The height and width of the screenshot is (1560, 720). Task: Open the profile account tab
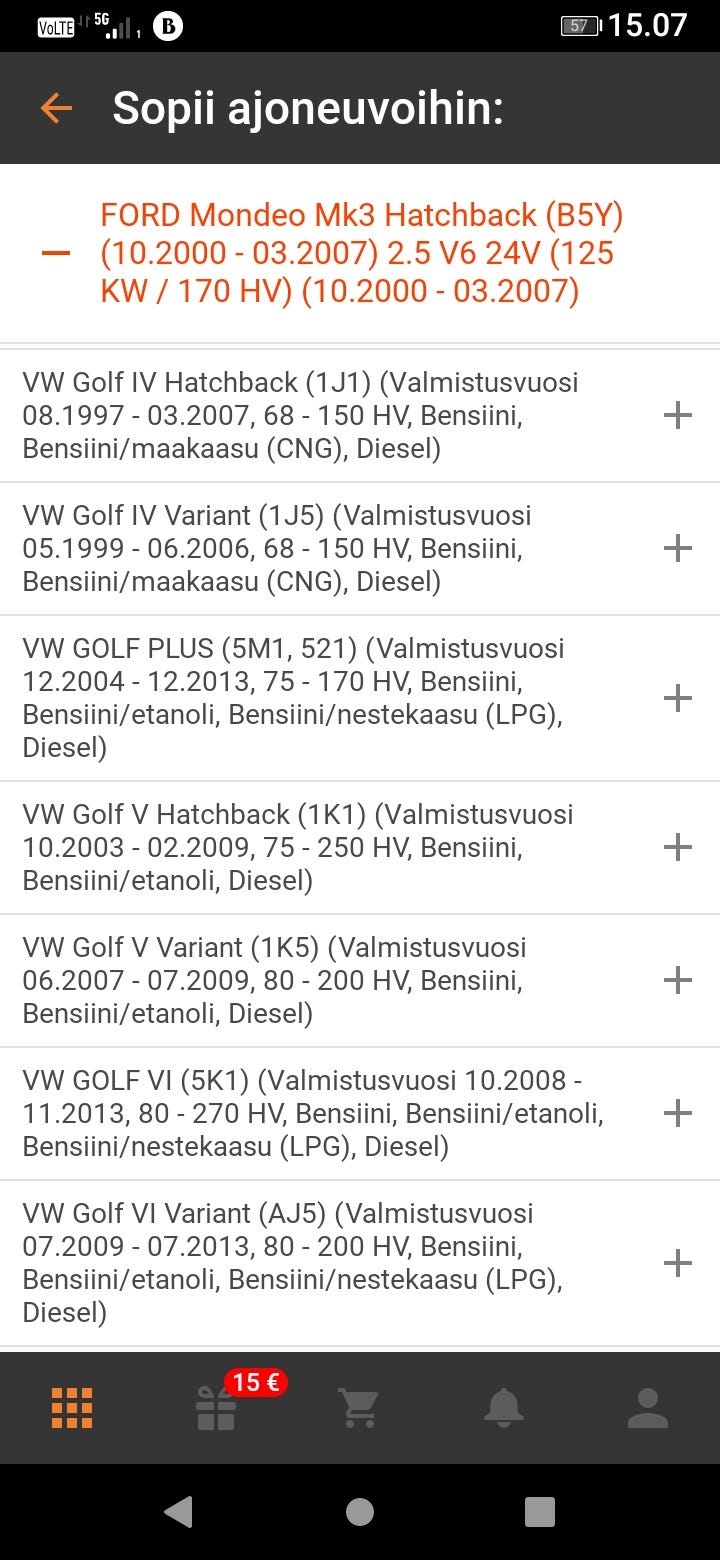tap(648, 1408)
